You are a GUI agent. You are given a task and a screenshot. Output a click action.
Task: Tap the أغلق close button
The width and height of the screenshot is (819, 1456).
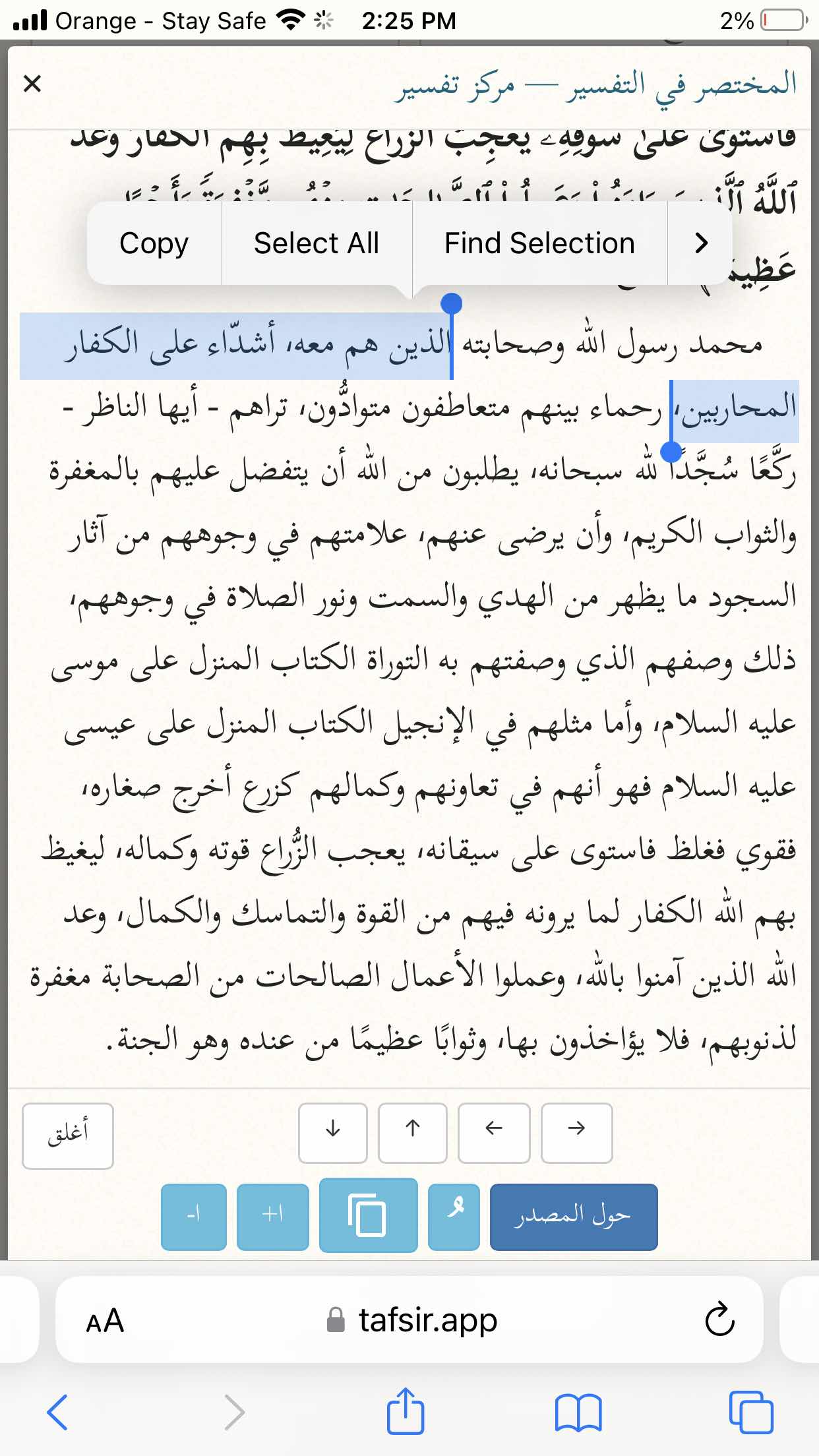click(x=68, y=1136)
